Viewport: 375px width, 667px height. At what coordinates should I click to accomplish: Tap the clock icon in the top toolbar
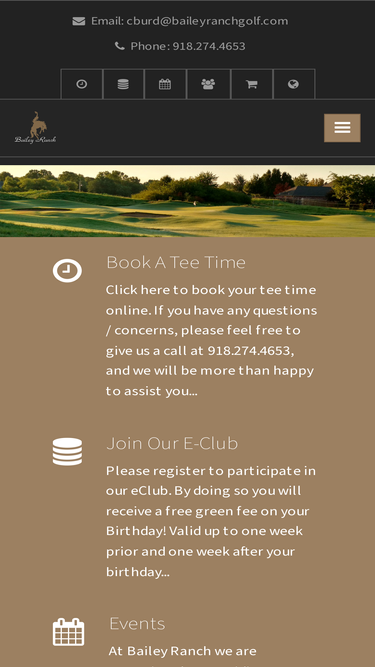(82, 84)
